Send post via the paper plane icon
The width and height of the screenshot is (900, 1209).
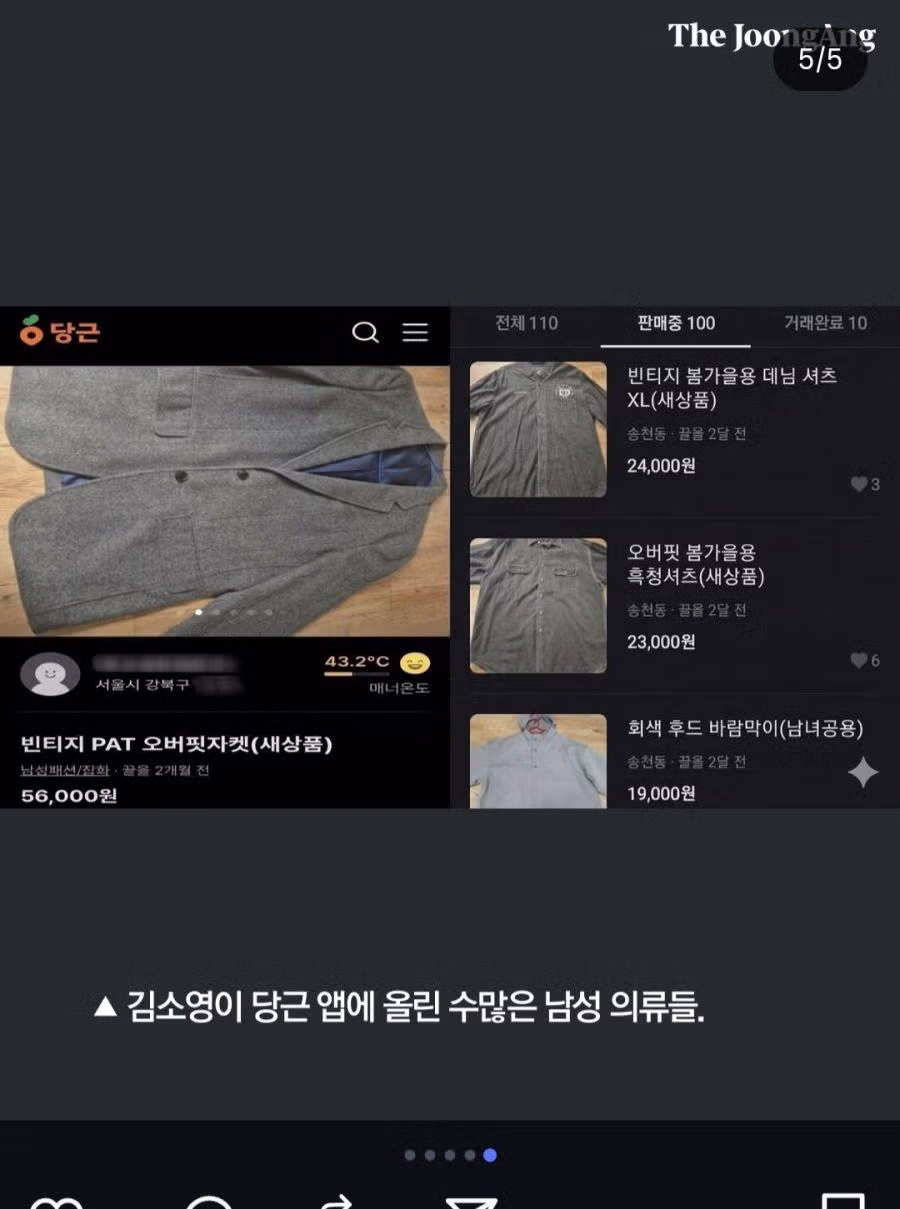pos(471,1200)
